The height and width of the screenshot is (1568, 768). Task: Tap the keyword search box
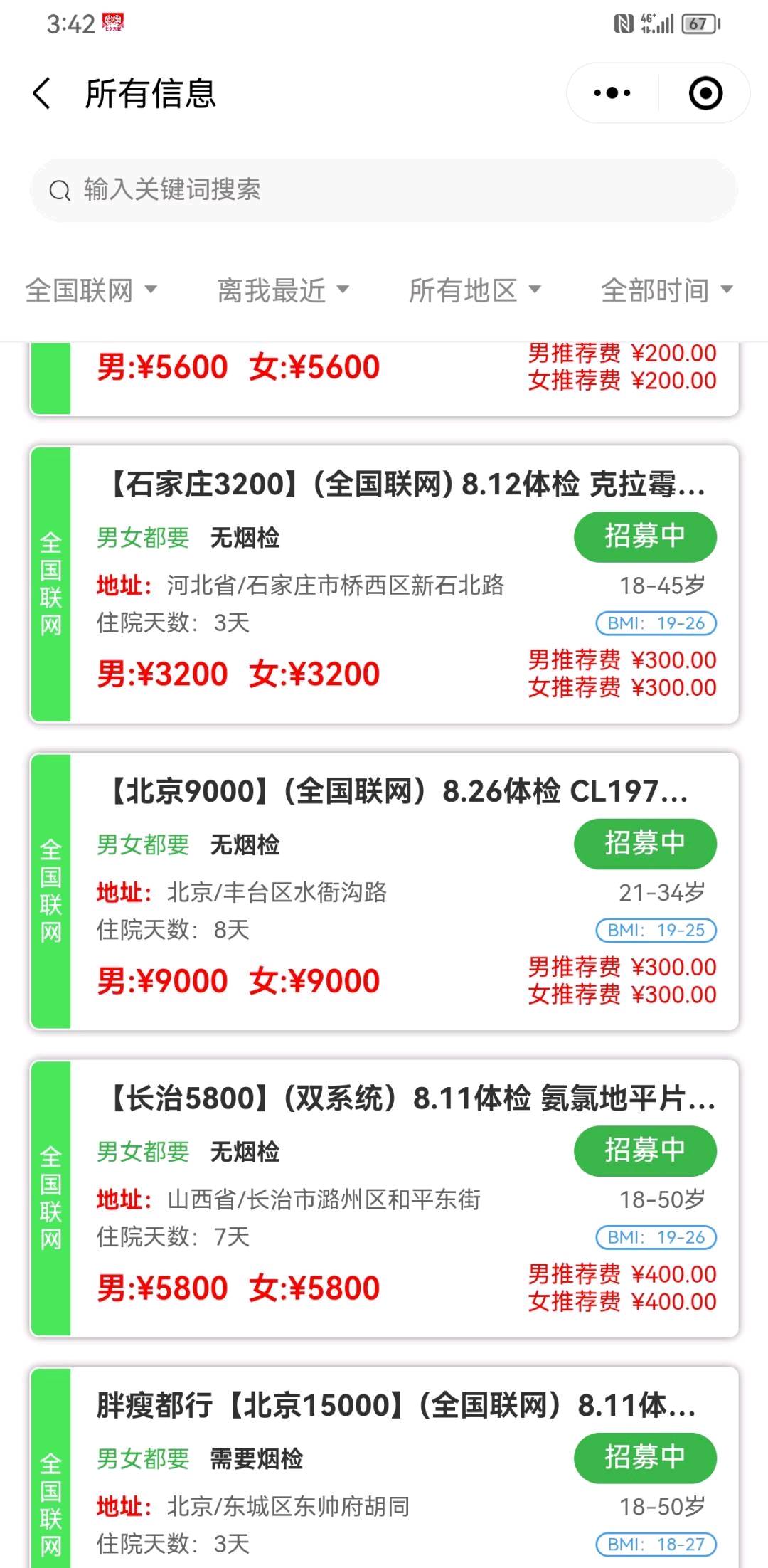click(384, 190)
